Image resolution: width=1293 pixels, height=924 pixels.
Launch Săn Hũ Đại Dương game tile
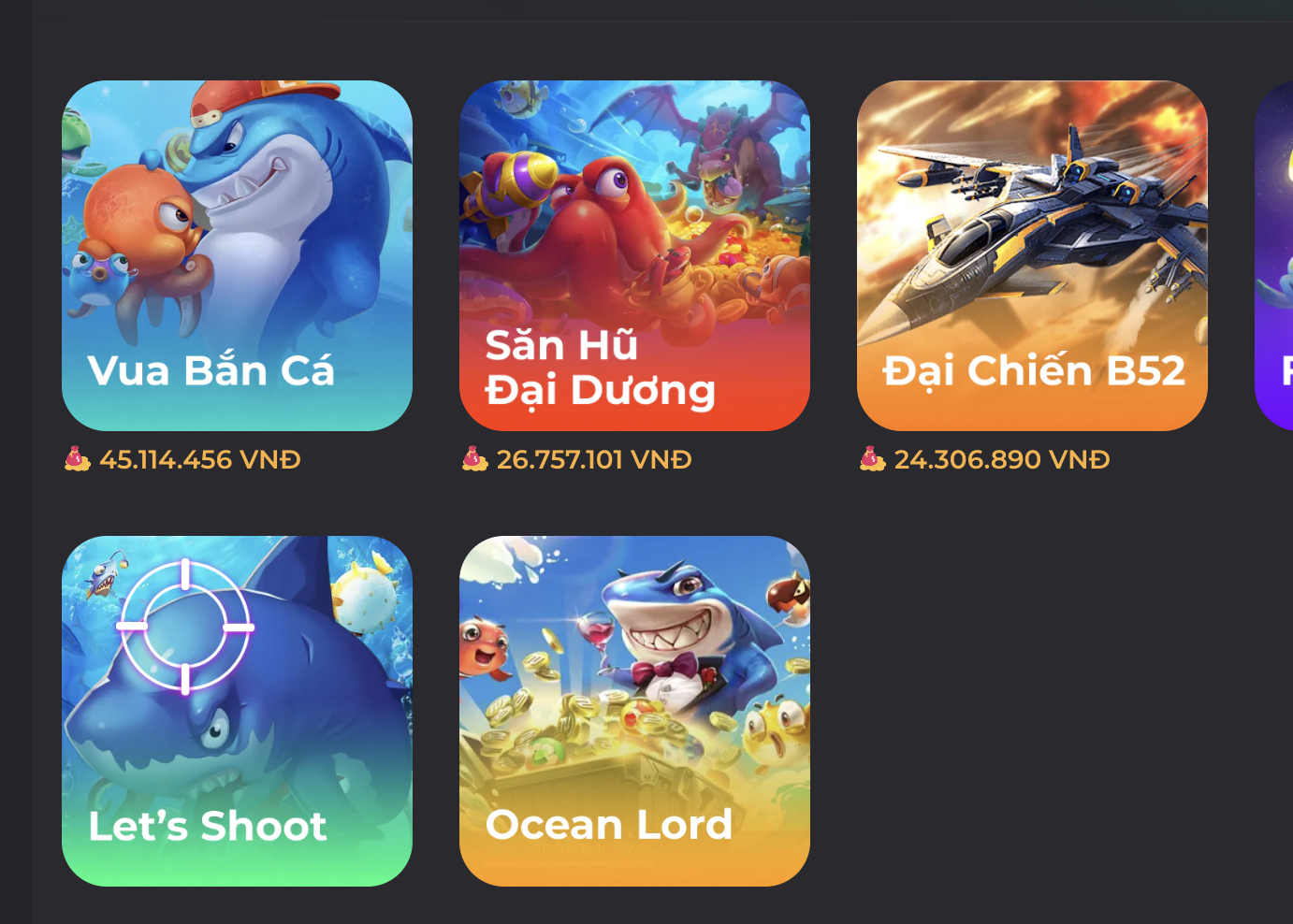pos(634,255)
